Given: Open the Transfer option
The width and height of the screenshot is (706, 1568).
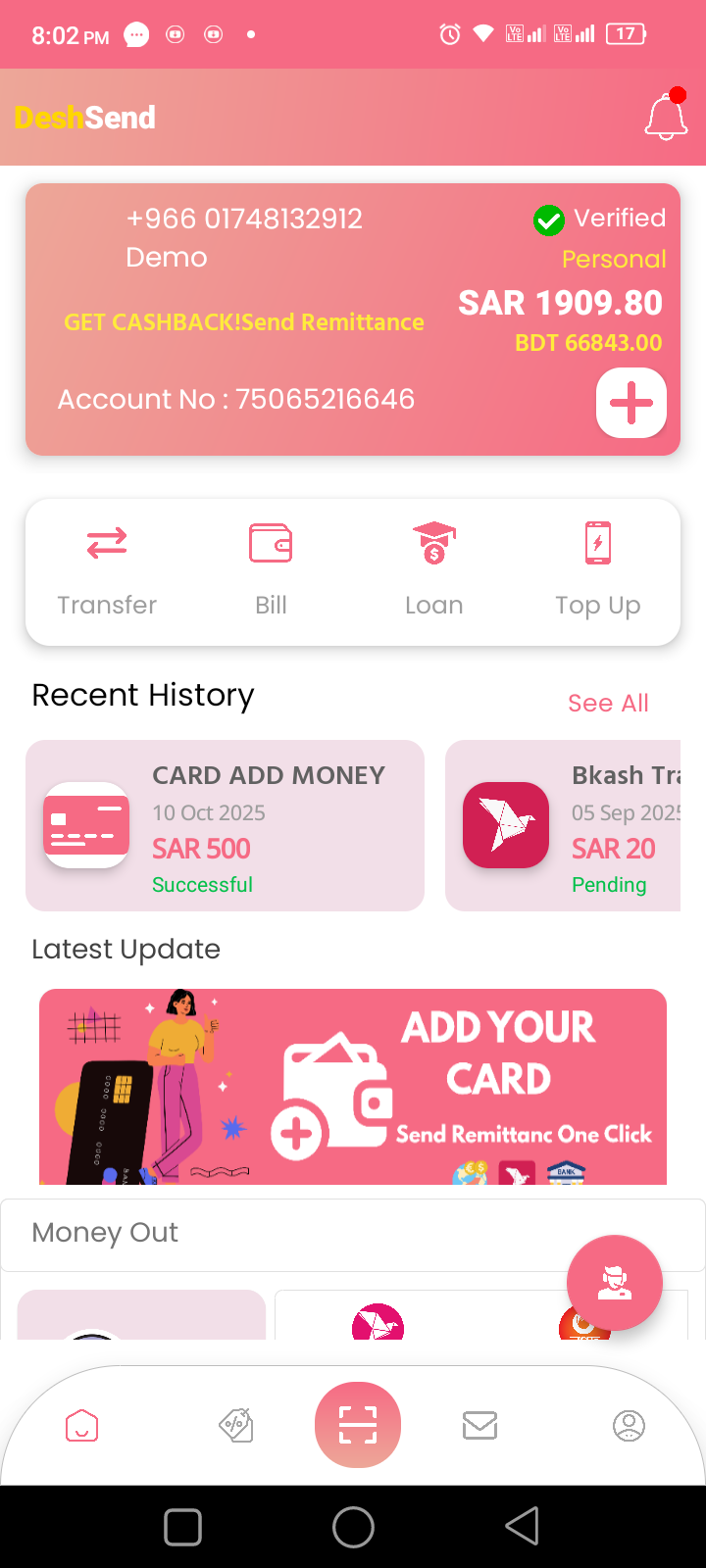Looking at the screenshot, I should click(x=107, y=568).
